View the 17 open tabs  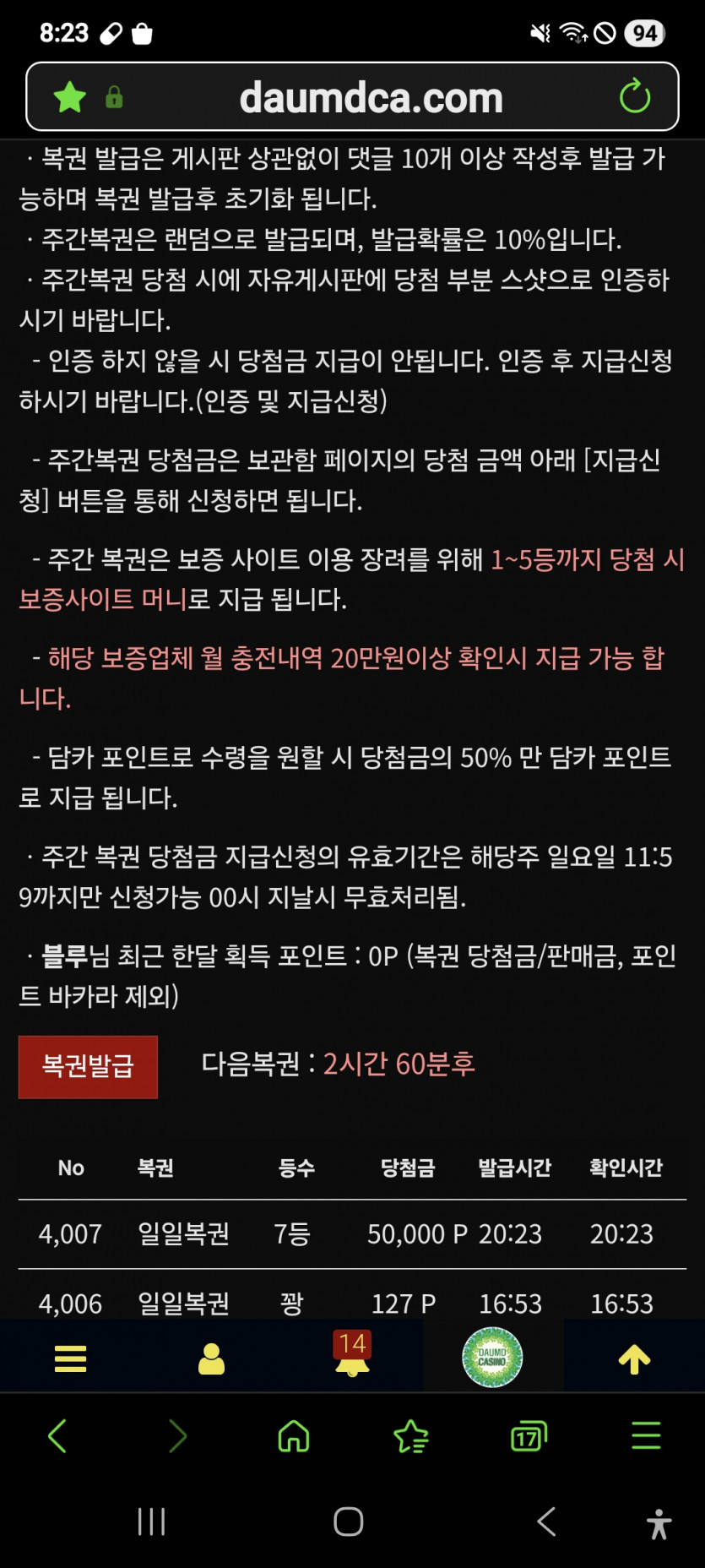529,1435
